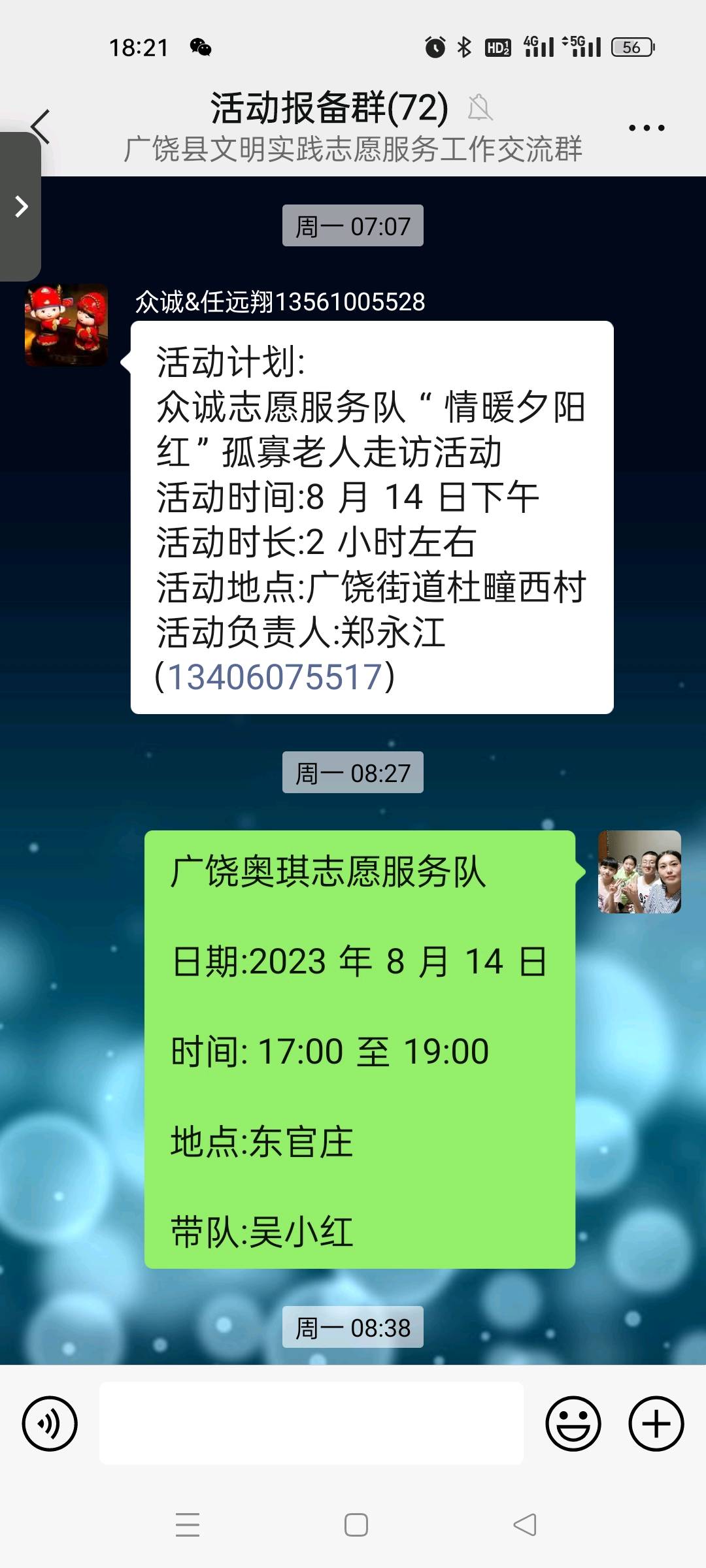The height and width of the screenshot is (1568, 706).
Task: Open the plus attachments menu
Action: tap(656, 1424)
